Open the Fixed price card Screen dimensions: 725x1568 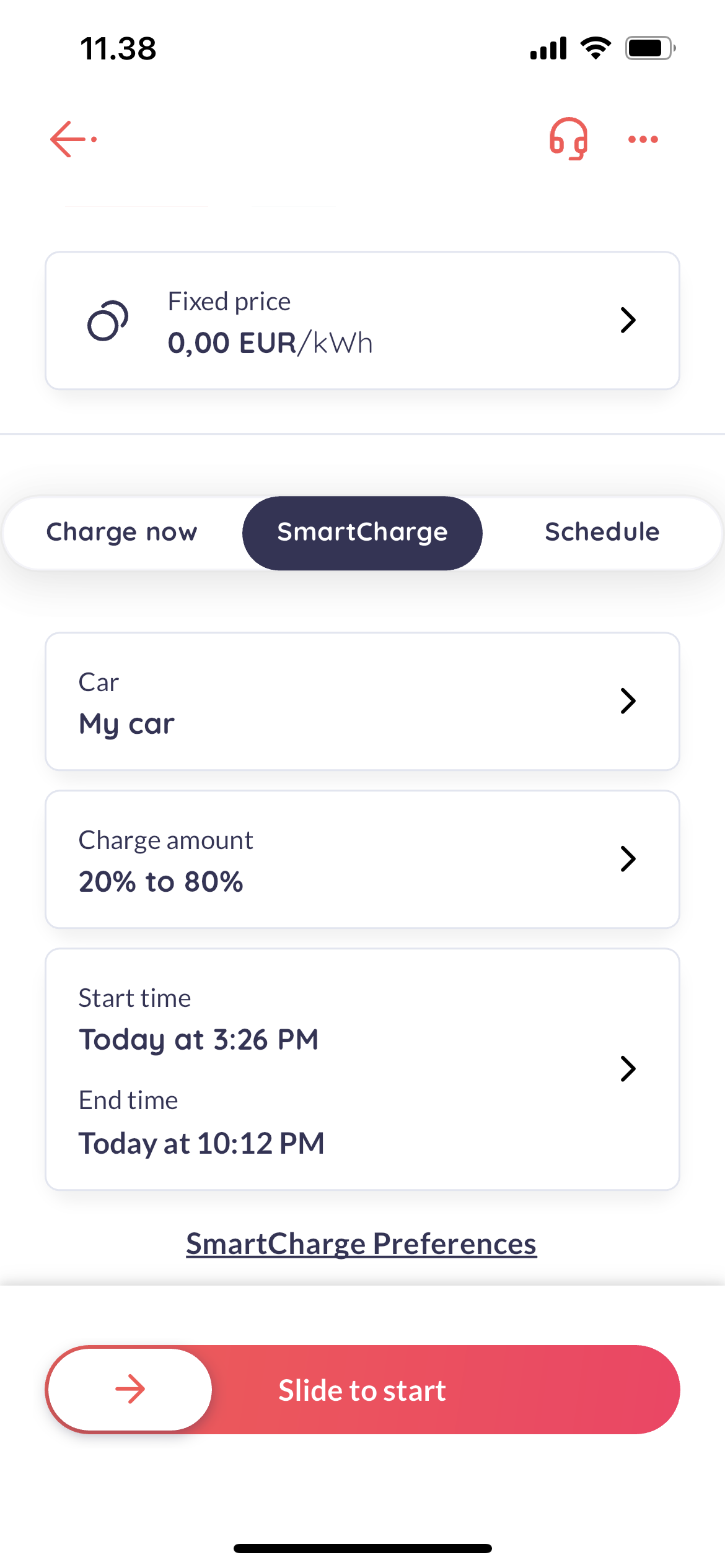pyautogui.click(x=362, y=321)
